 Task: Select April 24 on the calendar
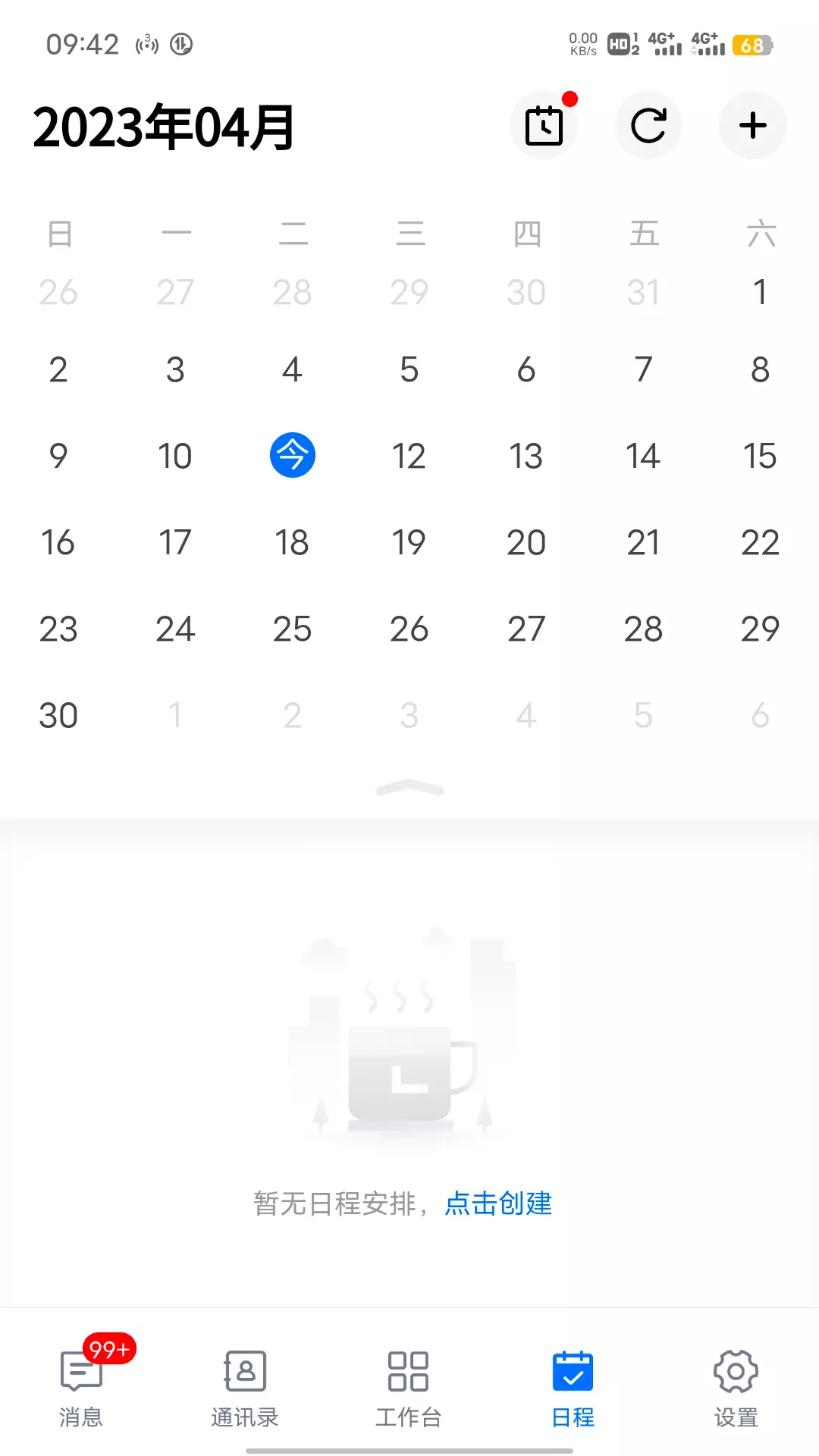coord(175,629)
